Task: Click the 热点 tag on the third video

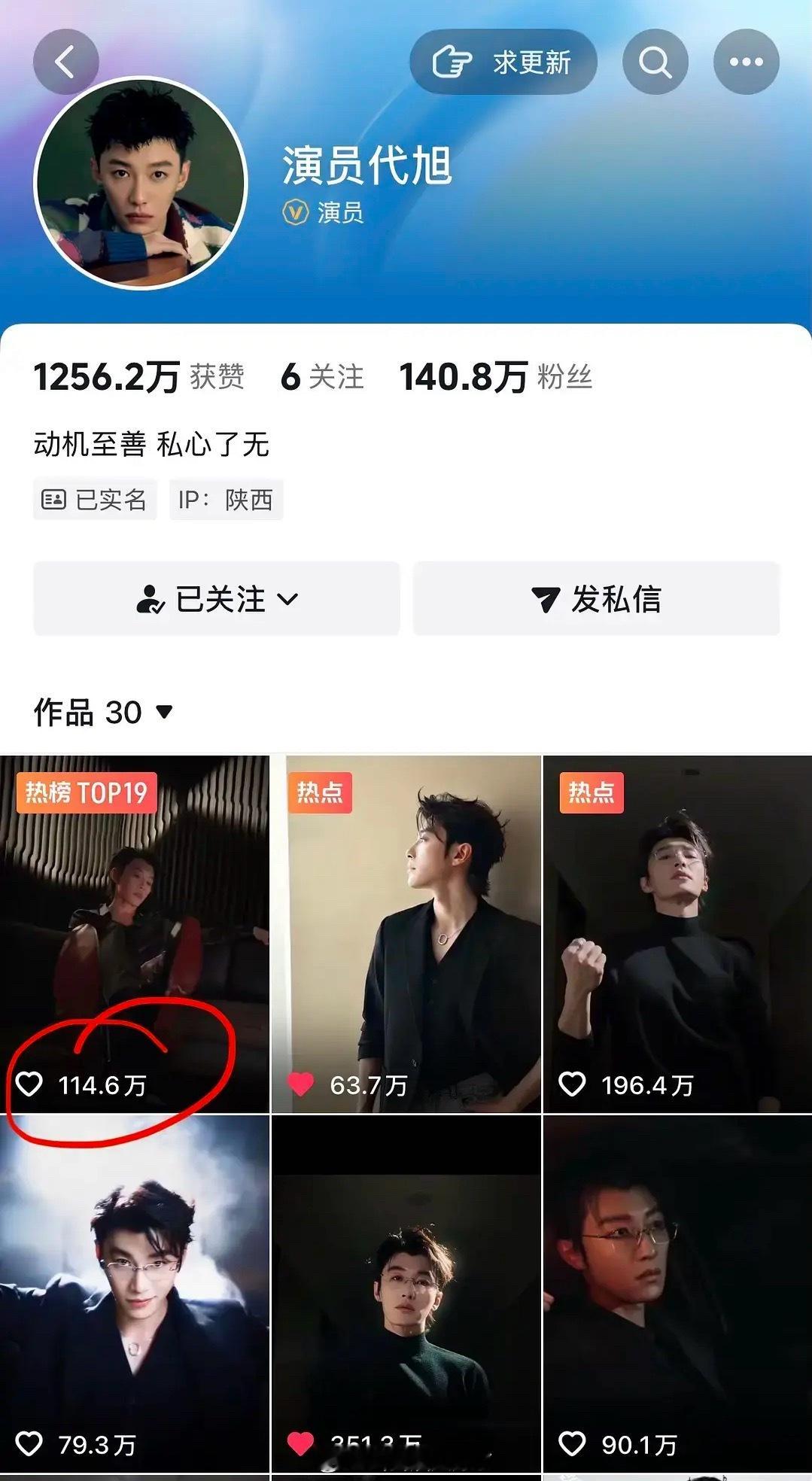Action: click(x=592, y=792)
